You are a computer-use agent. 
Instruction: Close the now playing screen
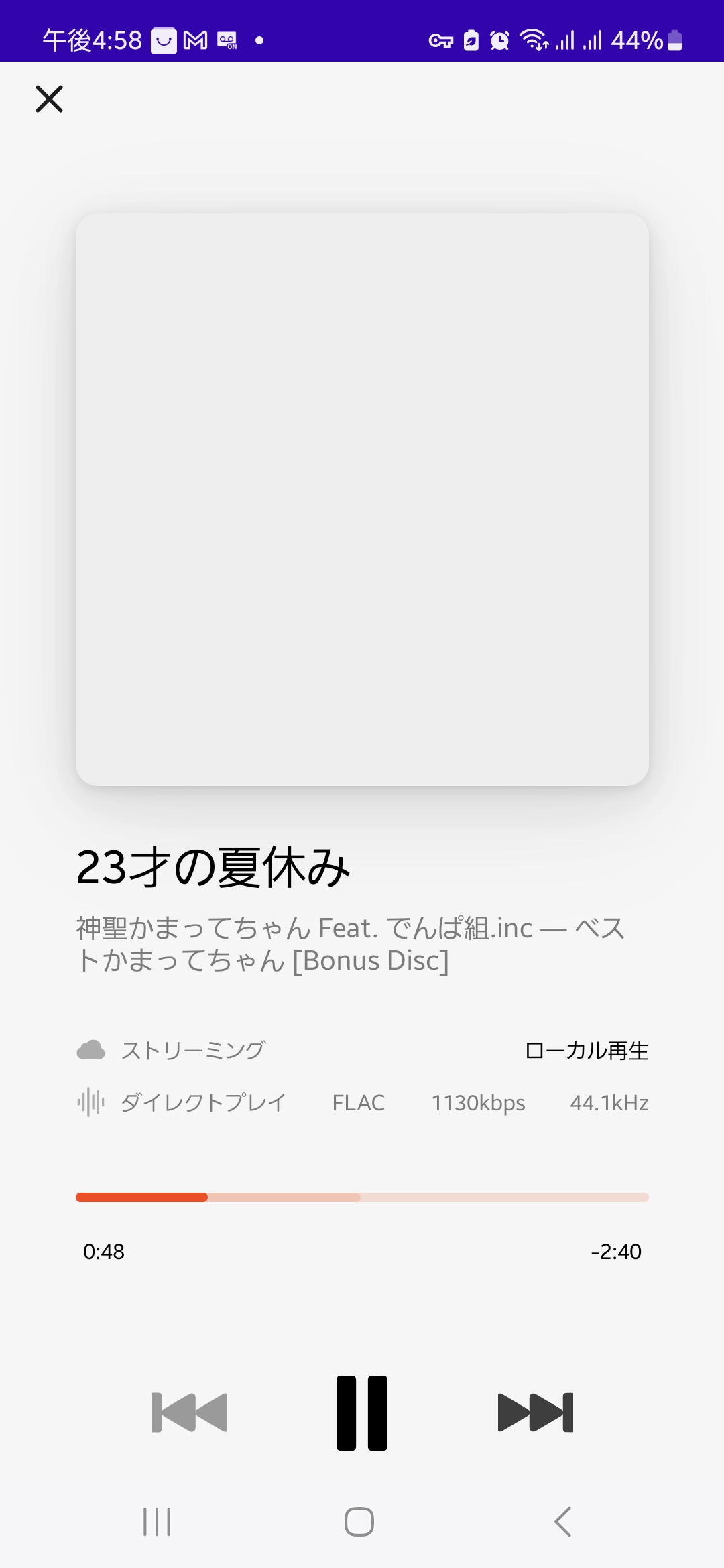(49, 99)
